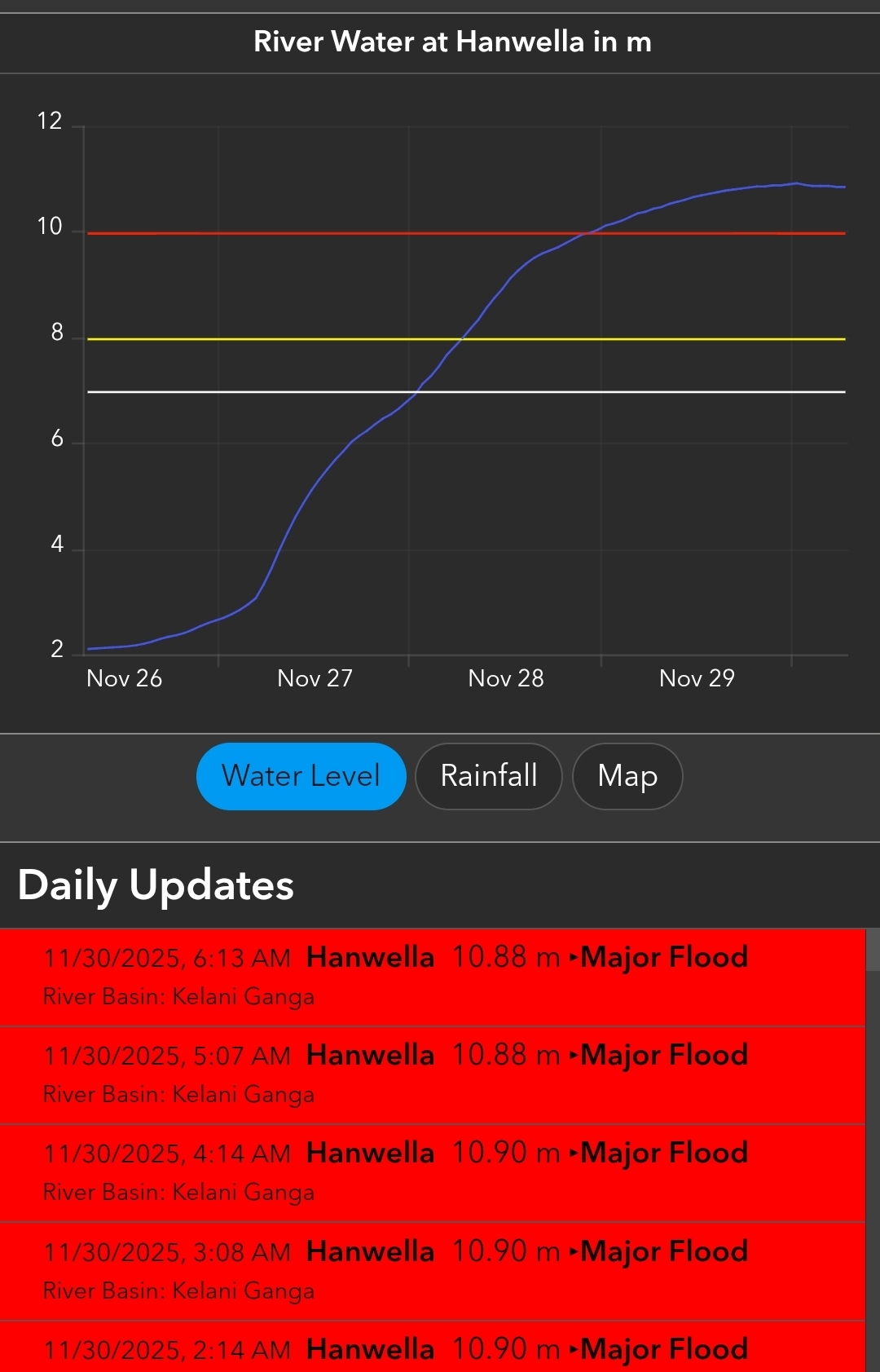This screenshot has height=1372, width=880.
Task: Open the 5:07 AM Hanwella update
Action: 432,1074
